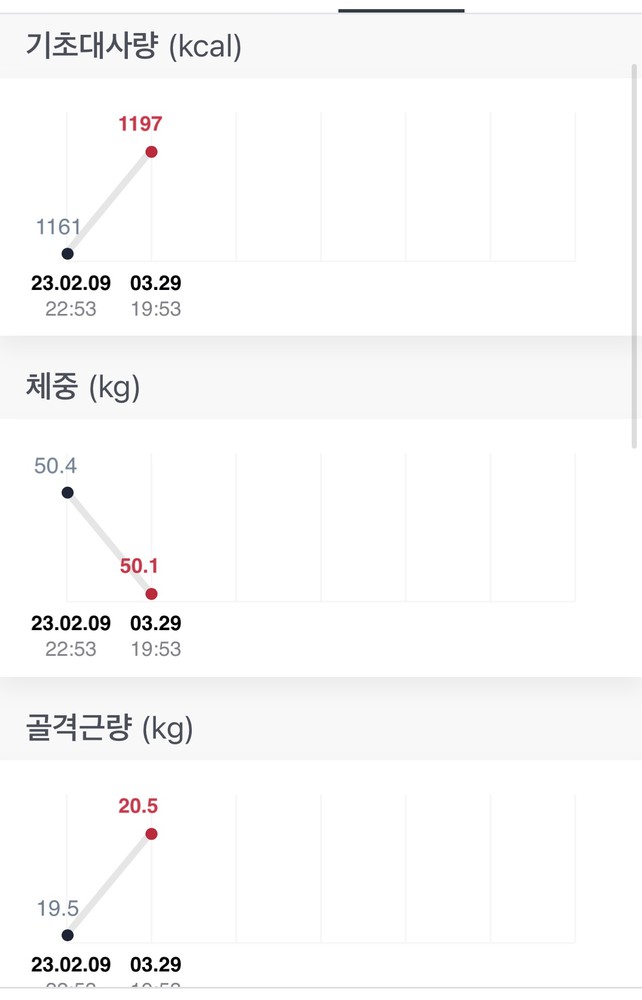Select the 50.4 kg weight point
642x1000 pixels.
click(x=67, y=492)
